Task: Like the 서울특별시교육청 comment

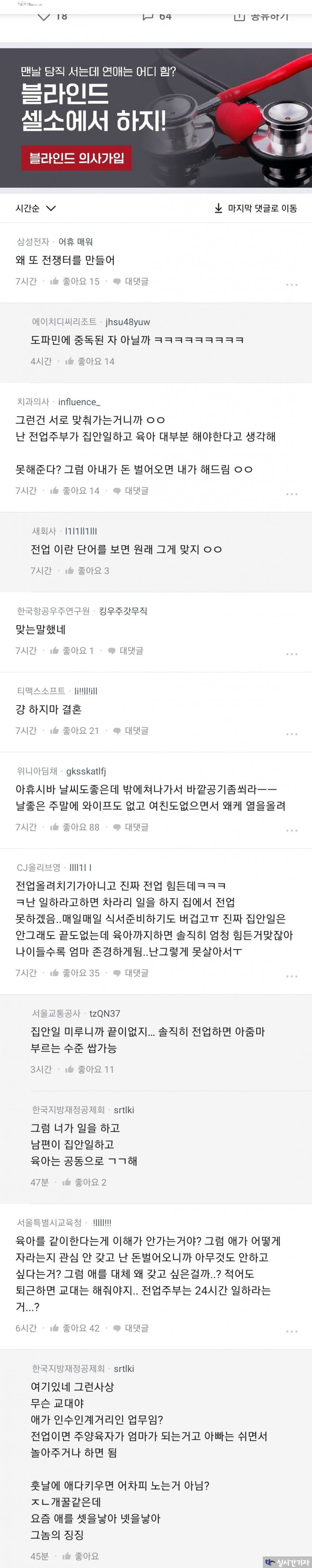Action: 75,1328
